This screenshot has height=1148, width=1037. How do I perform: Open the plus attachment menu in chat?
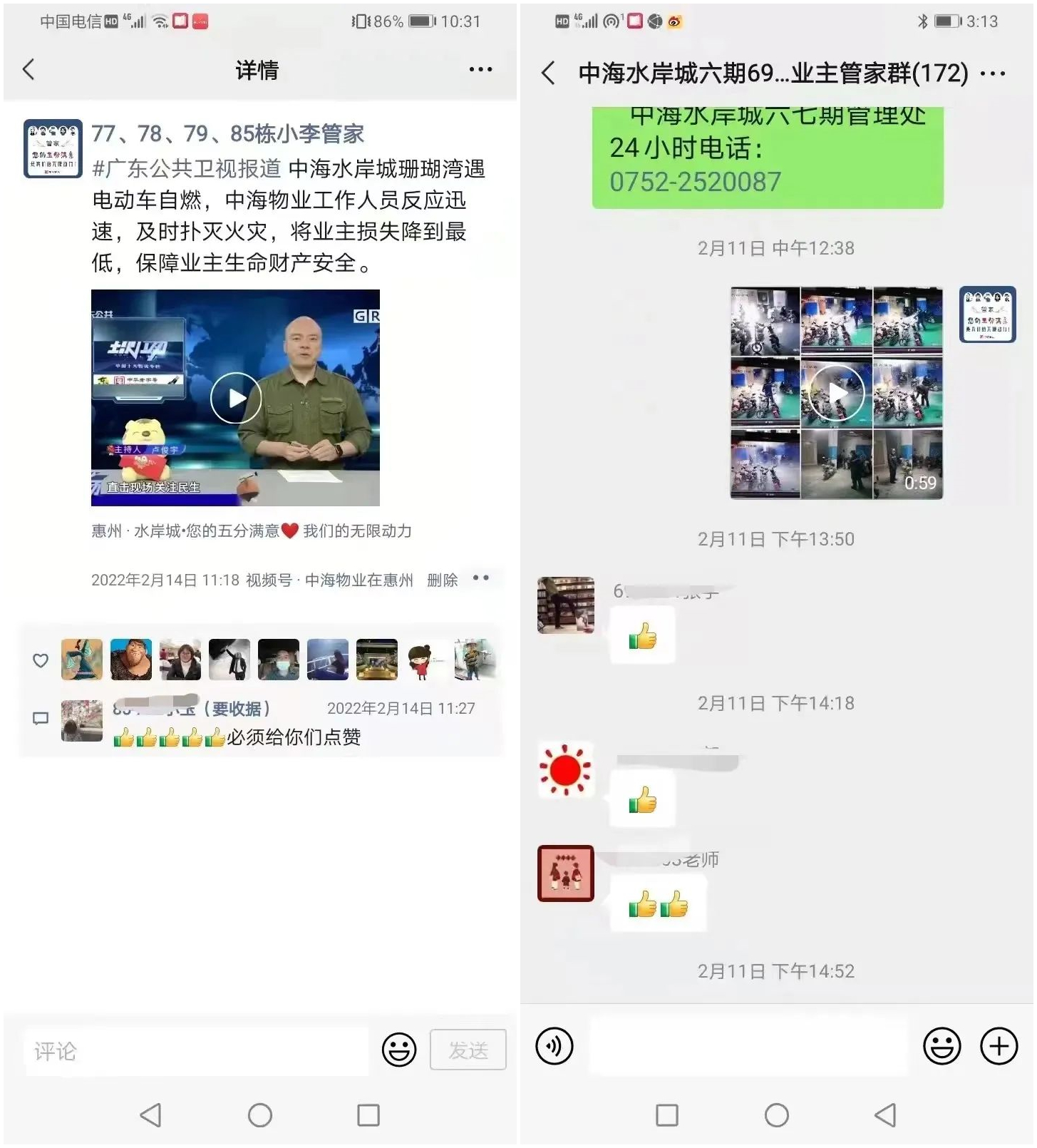click(999, 1047)
